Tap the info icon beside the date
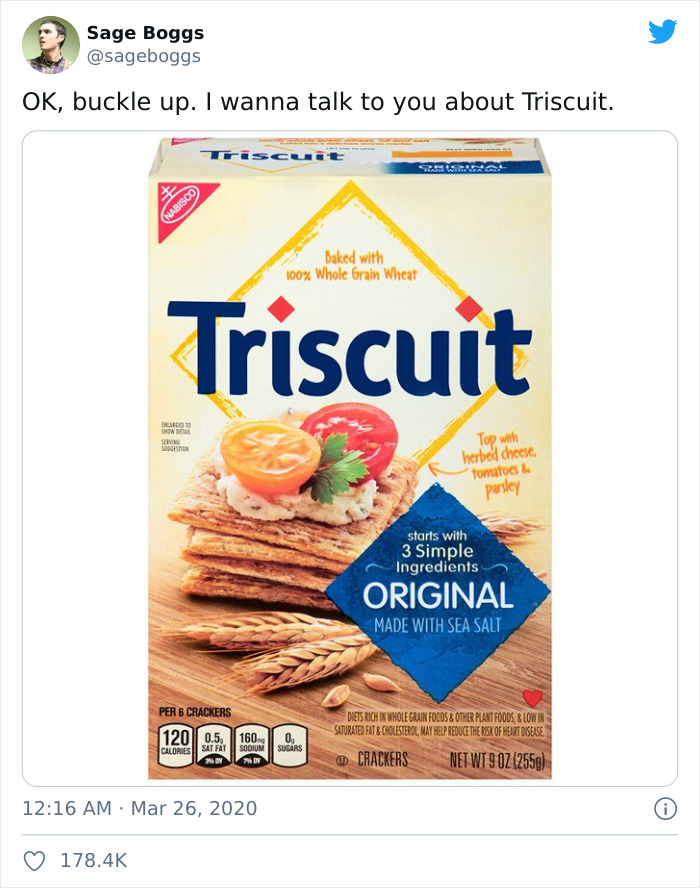 pyautogui.click(x=665, y=809)
